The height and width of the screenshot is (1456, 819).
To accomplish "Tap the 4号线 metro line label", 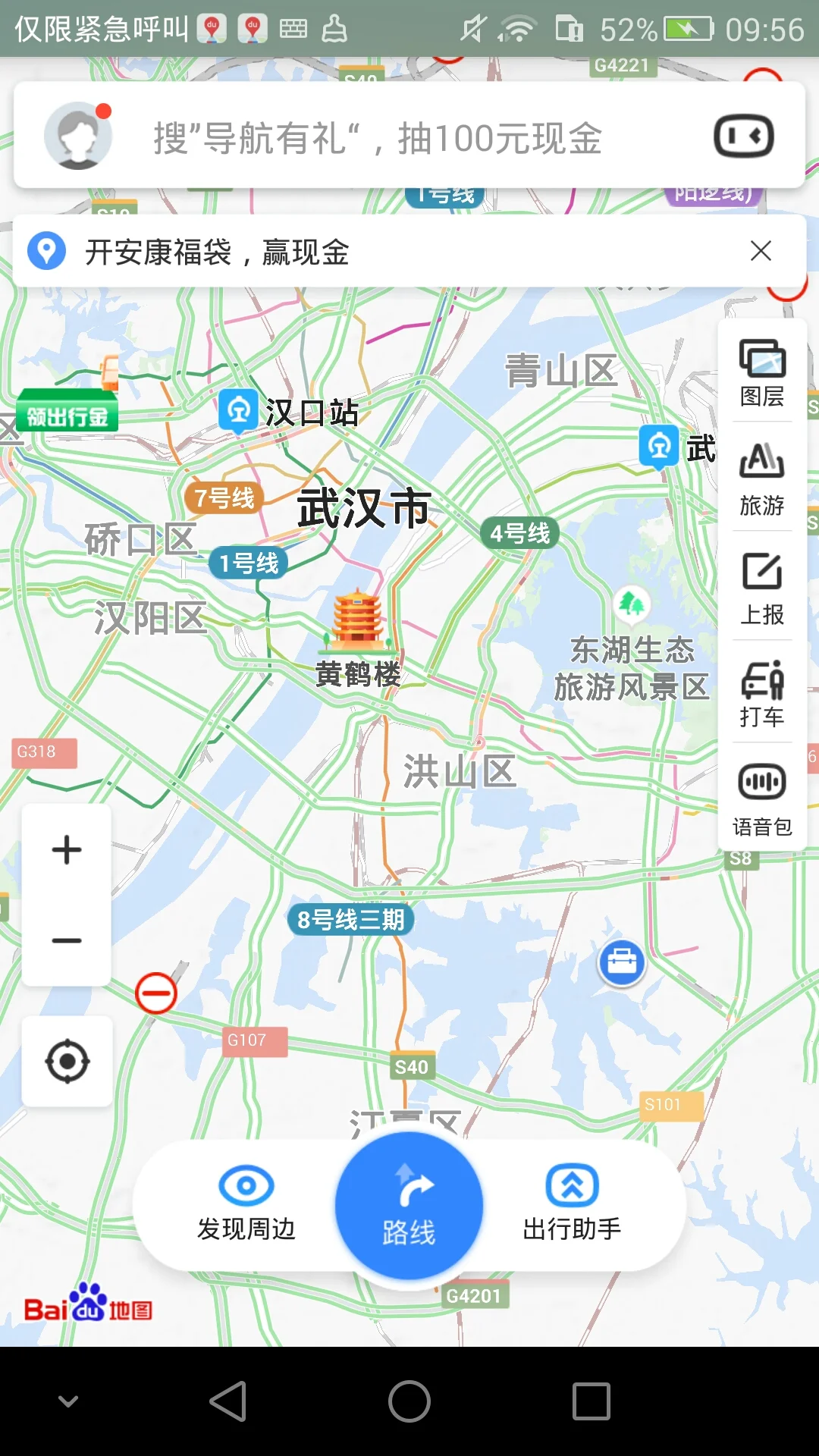I will [x=519, y=533].
